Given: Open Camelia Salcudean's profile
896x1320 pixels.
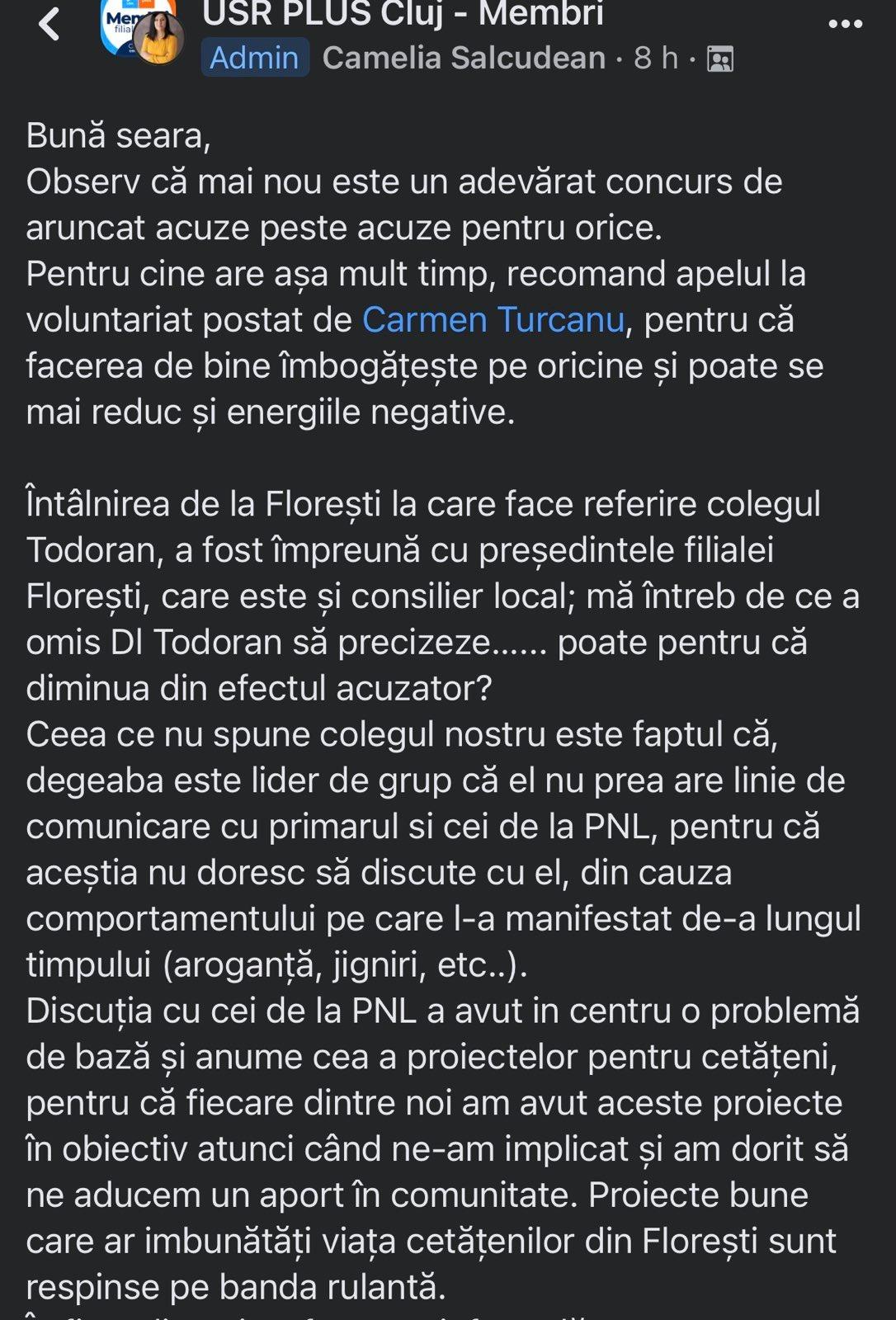Looking at the screenshot, I should [464, 59].
